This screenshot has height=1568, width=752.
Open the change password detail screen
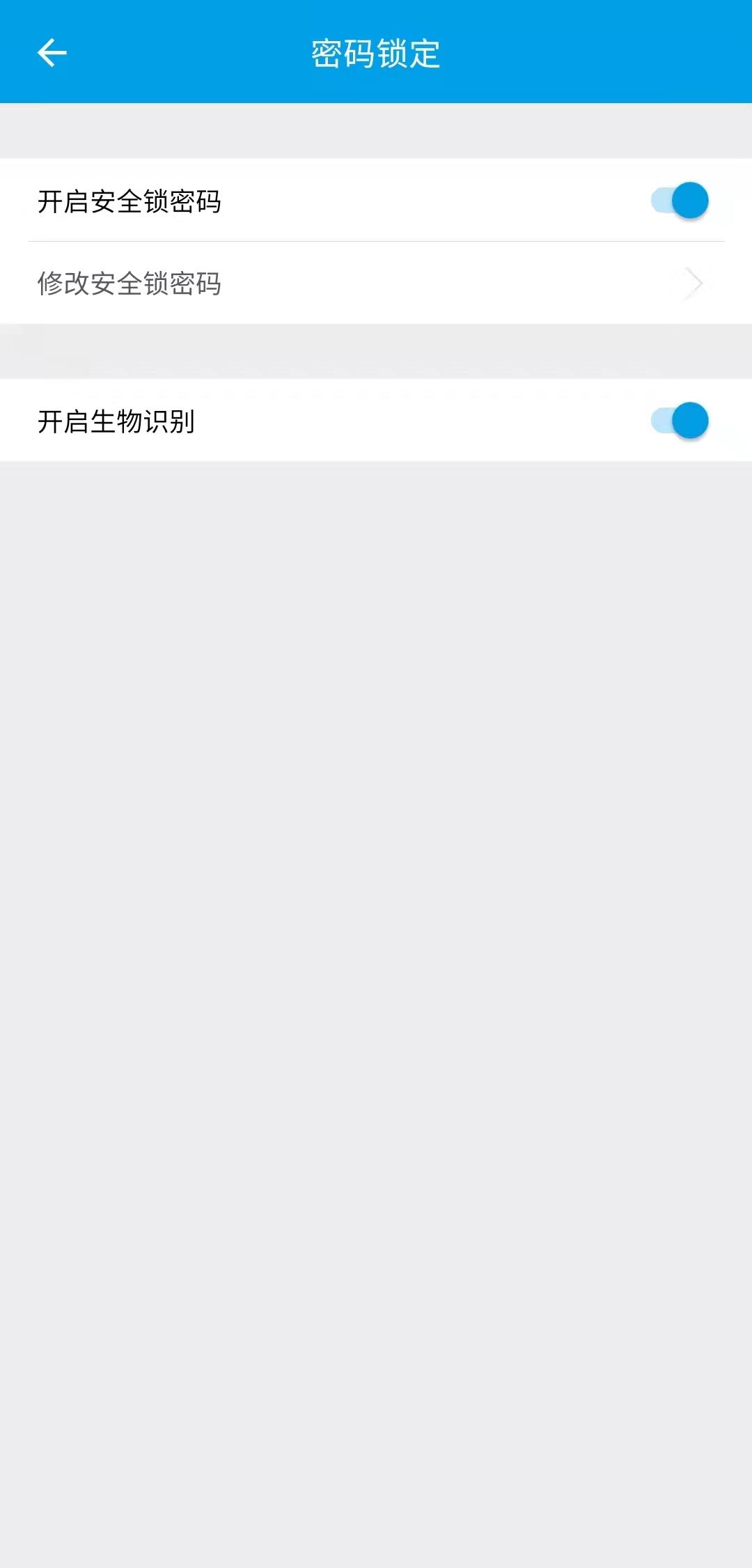pos(376,283)
